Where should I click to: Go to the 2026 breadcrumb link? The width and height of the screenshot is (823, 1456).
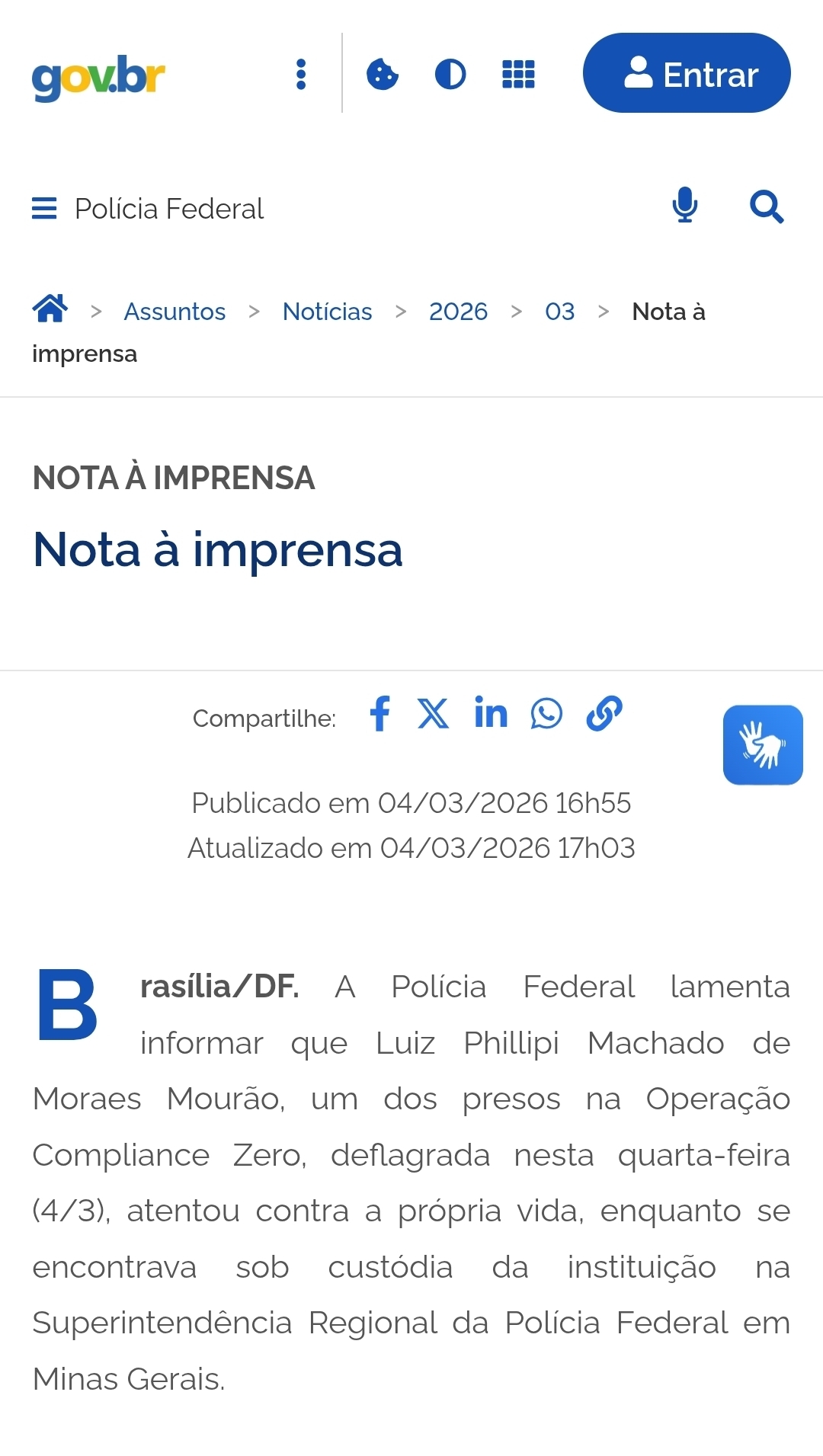[458, 312]
